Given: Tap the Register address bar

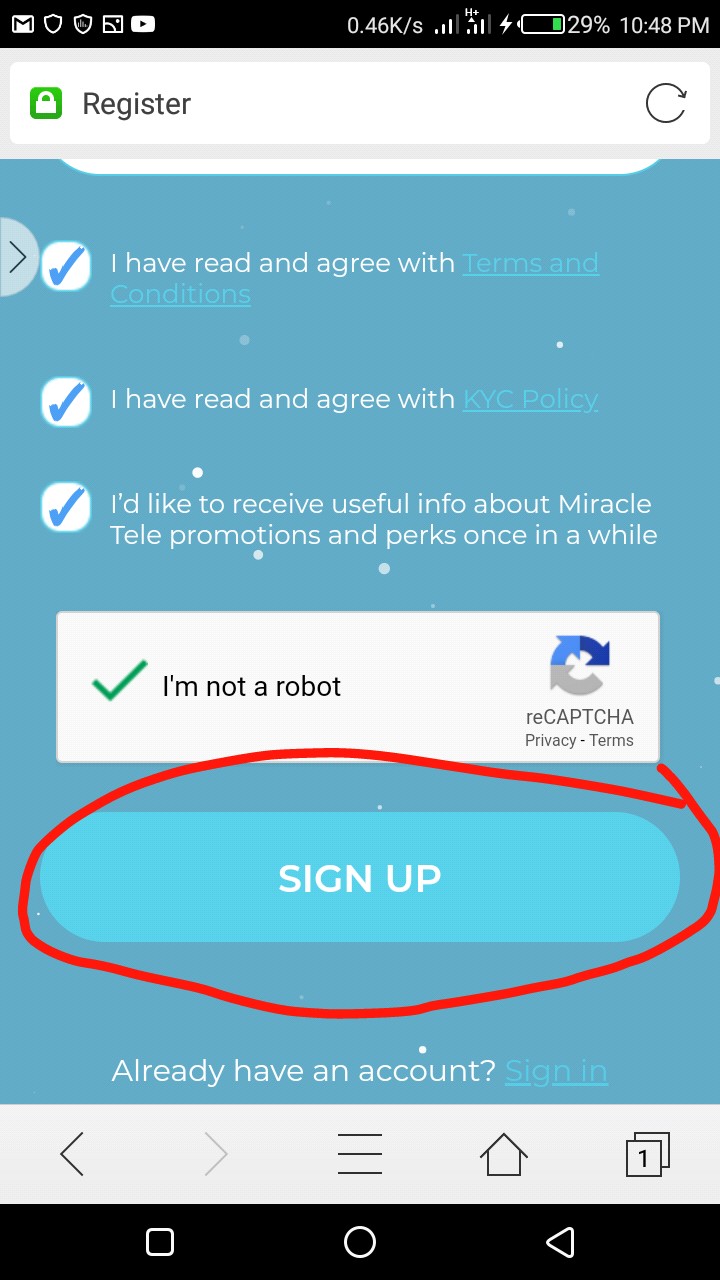Looking at the screenshot, I should [x=330, y=104].
